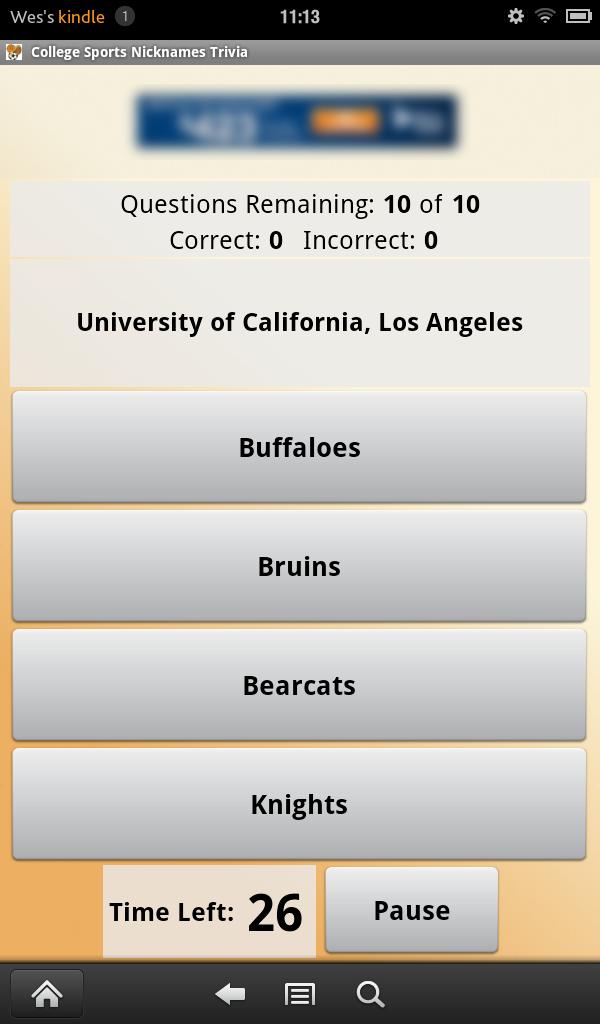Pick the Bearcats answer option
600x1024 pixels.
click(x=299, y=685)
